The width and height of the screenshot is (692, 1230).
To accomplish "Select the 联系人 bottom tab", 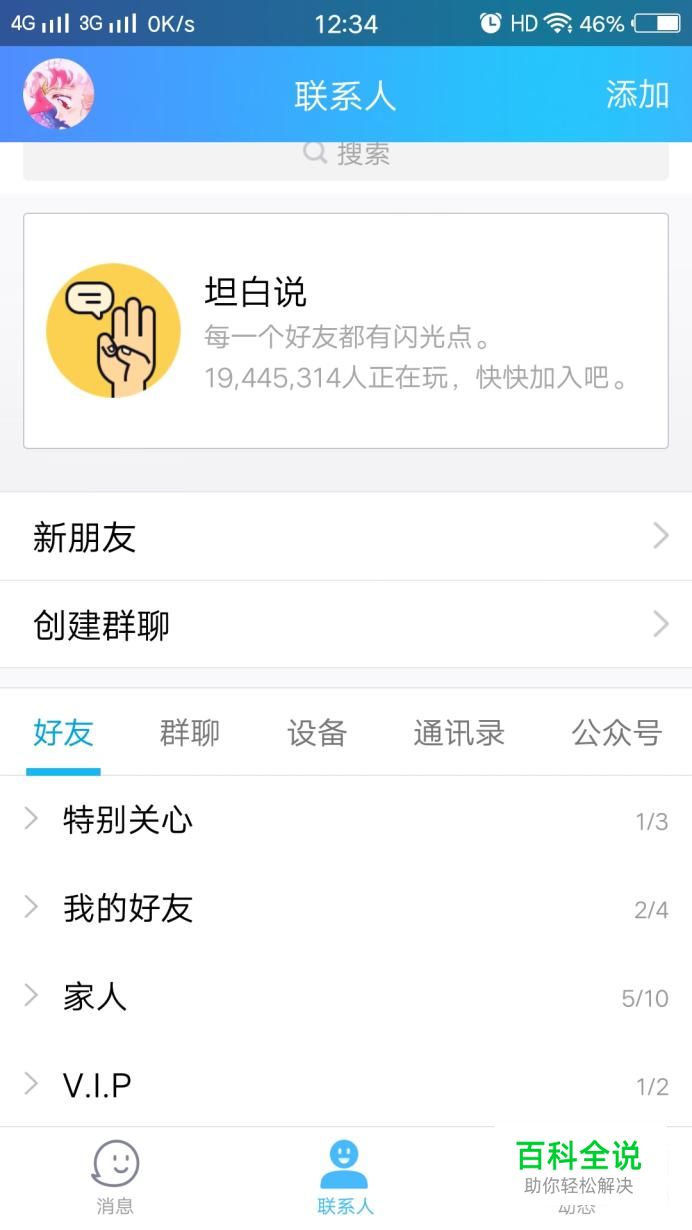I will (345, 1177).
